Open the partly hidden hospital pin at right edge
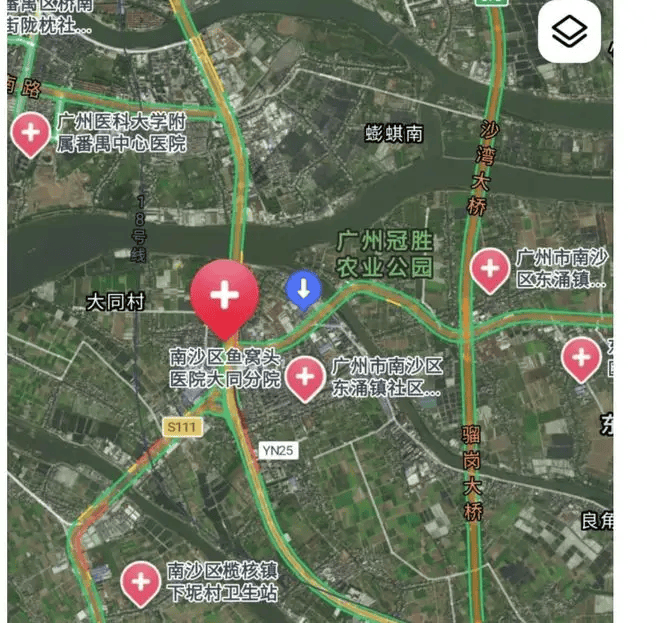The width and height of the screenshot is (660, 623). (581, 357)
